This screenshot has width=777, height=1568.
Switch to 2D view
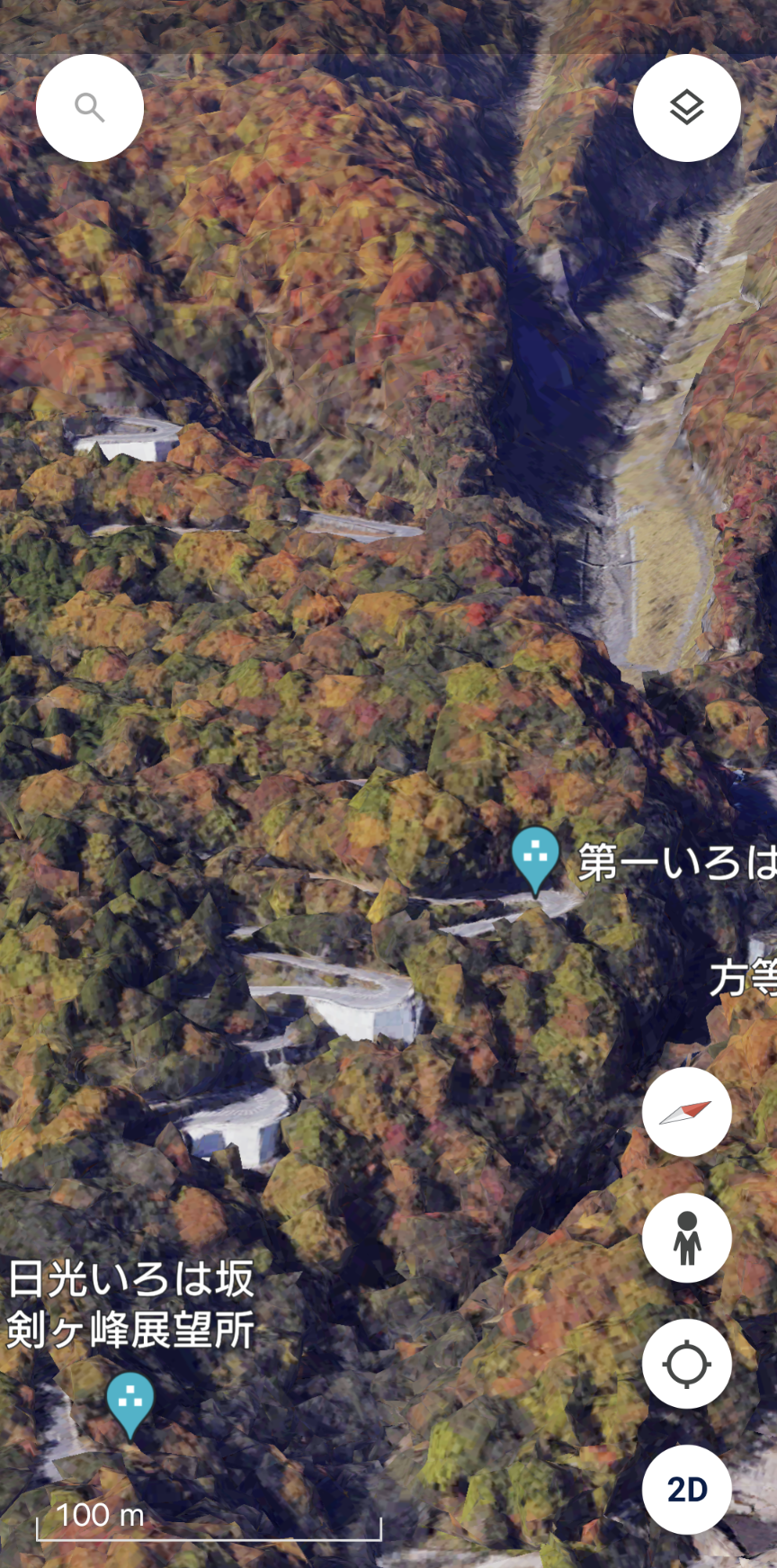(686, 1490)
